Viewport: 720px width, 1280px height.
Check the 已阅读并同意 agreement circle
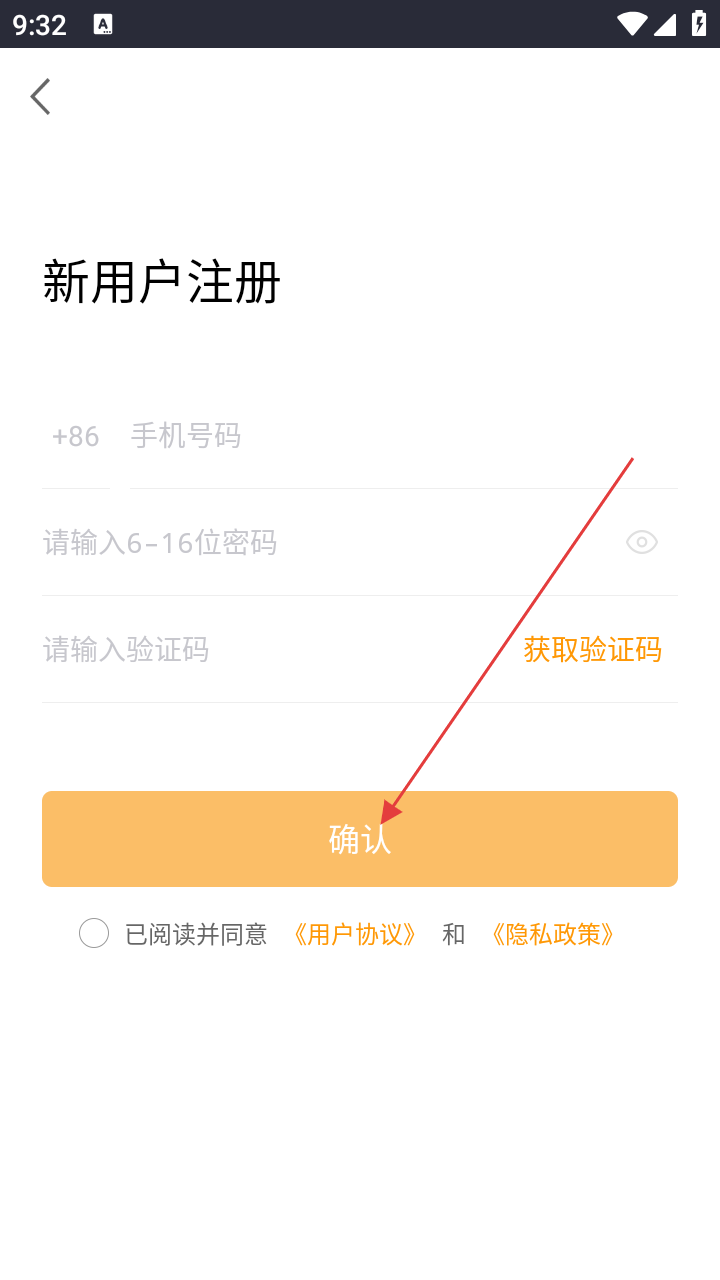[x=94, y=934]
